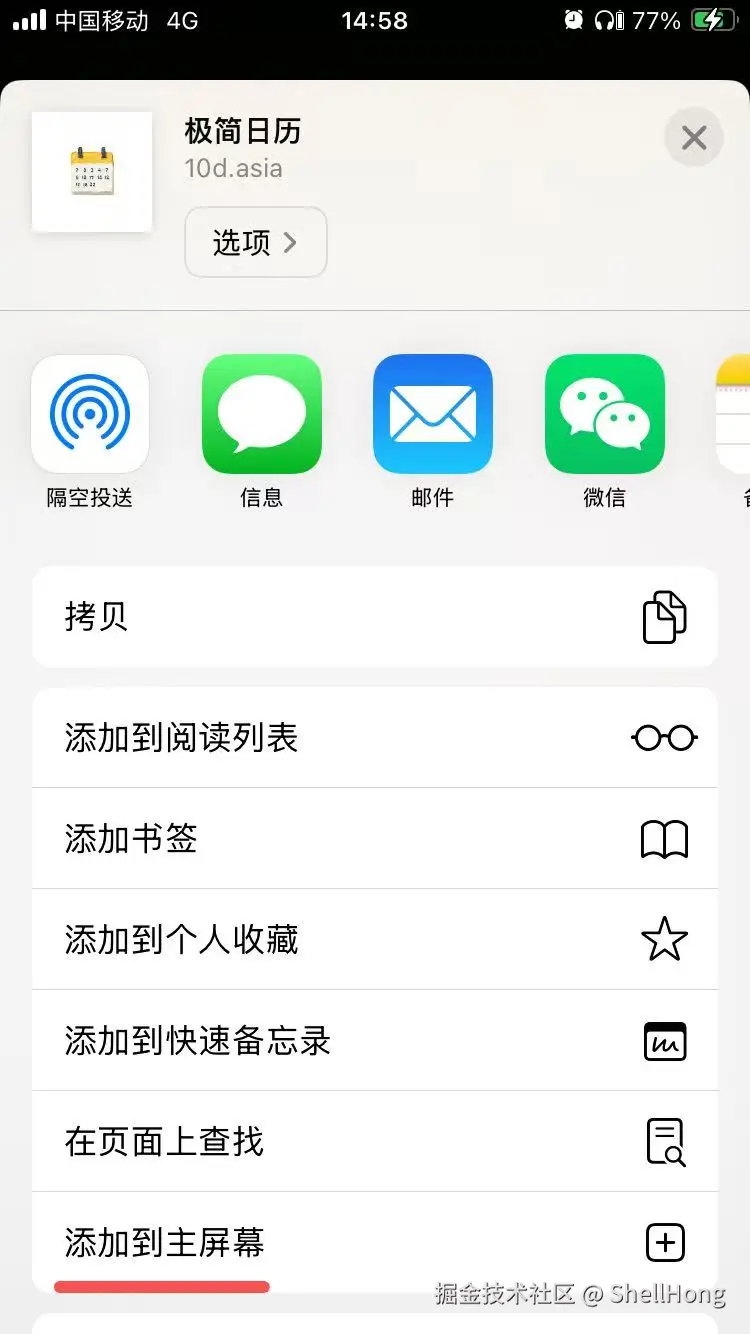
Task: Tap 添加到阅读列表 entry
Action: pyautogui.click(x=180, y=737)
